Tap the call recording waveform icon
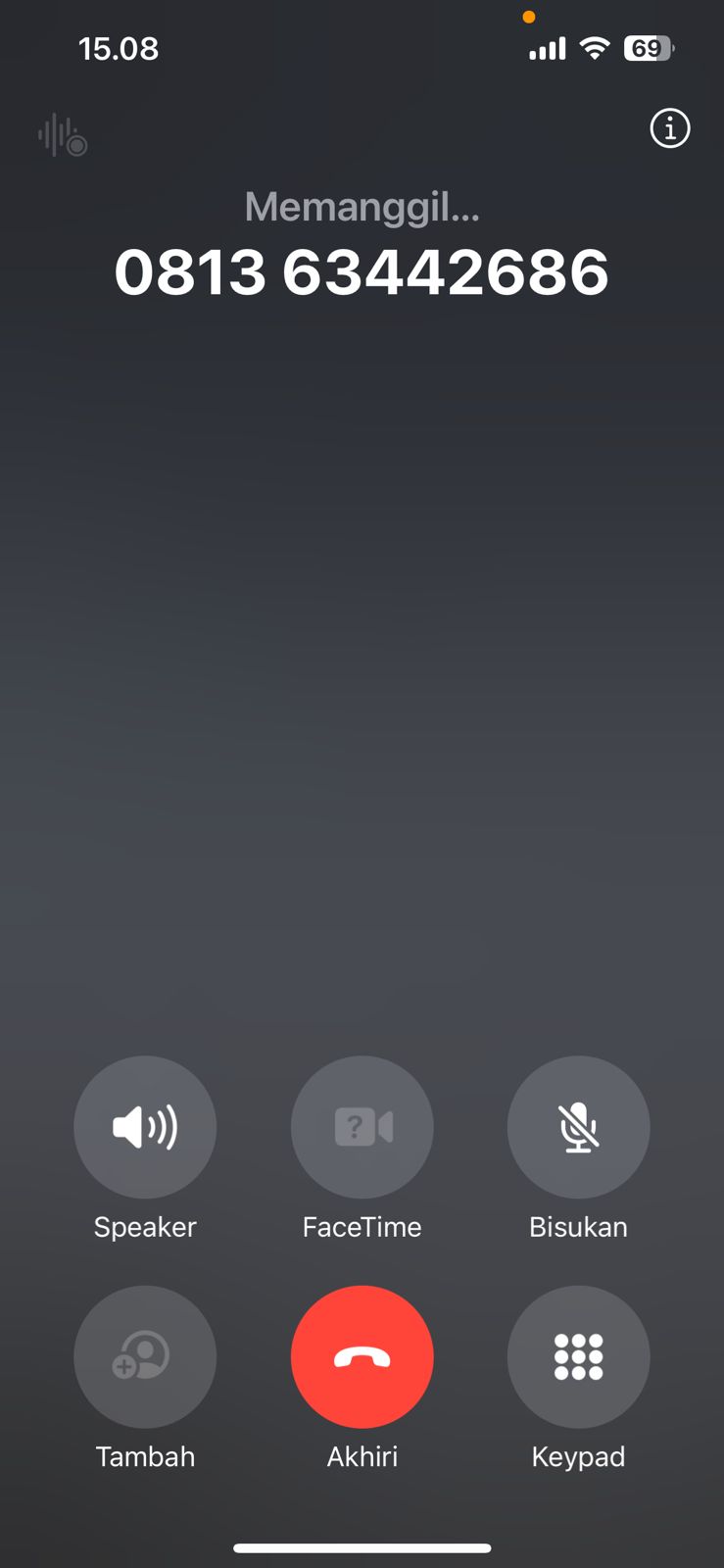The image size is (724, 1568). click(x=63, y=135)
